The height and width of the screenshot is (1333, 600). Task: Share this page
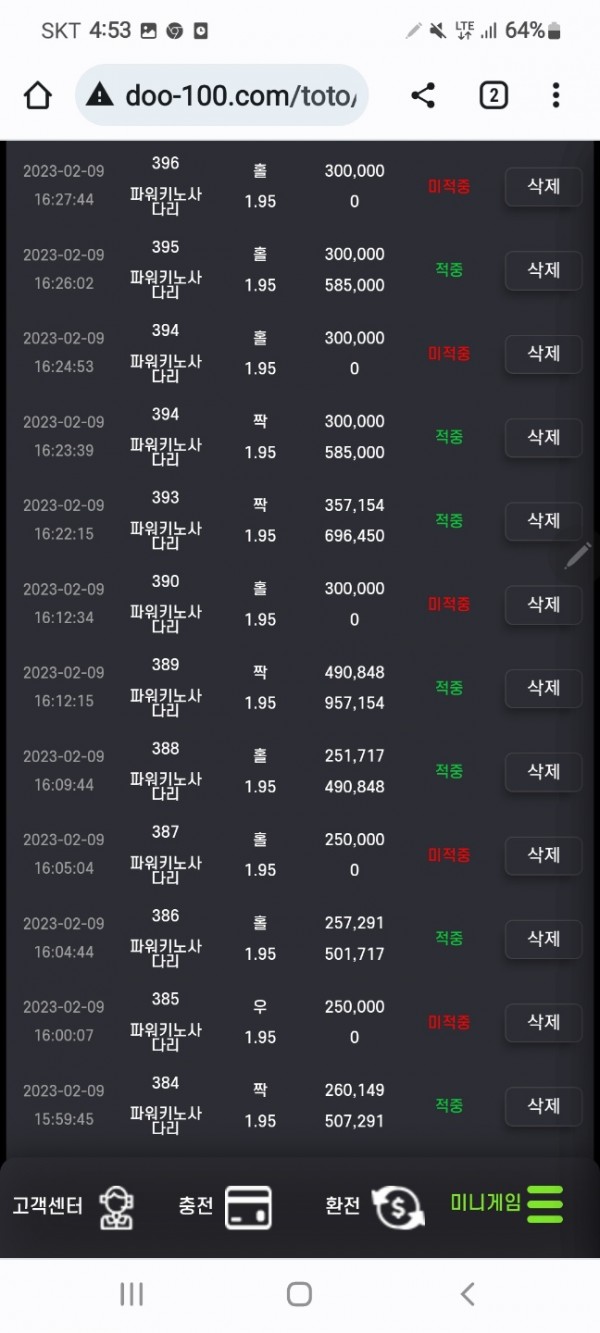[x=423, y=96]
